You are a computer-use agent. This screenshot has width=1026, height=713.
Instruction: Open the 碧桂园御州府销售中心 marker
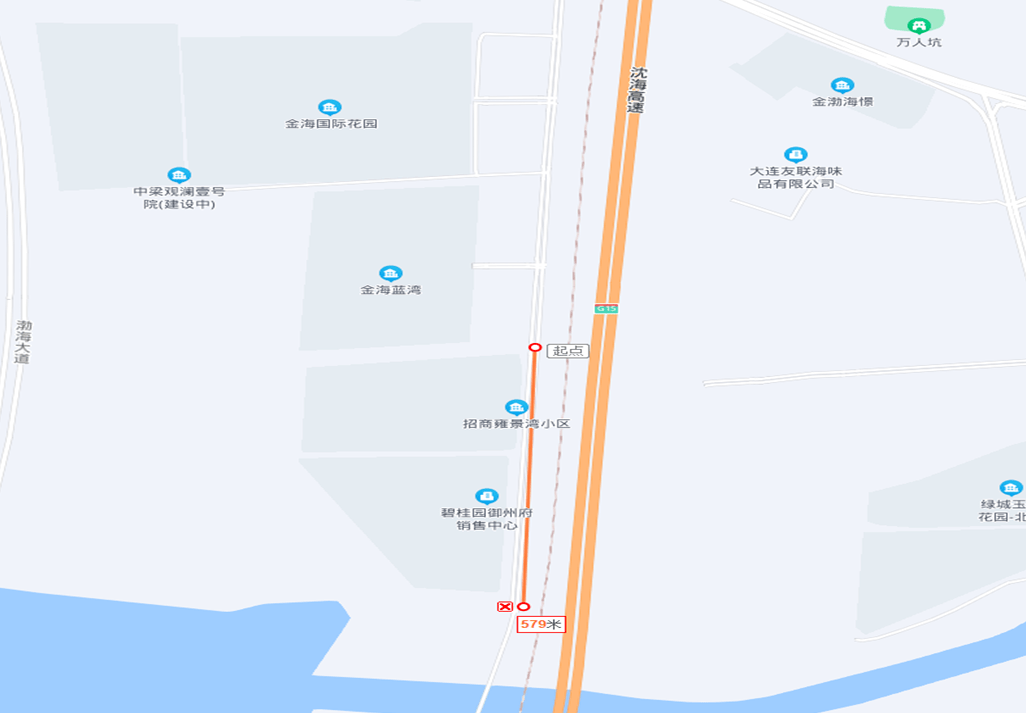pyautogui.click(x=487, y=497)
